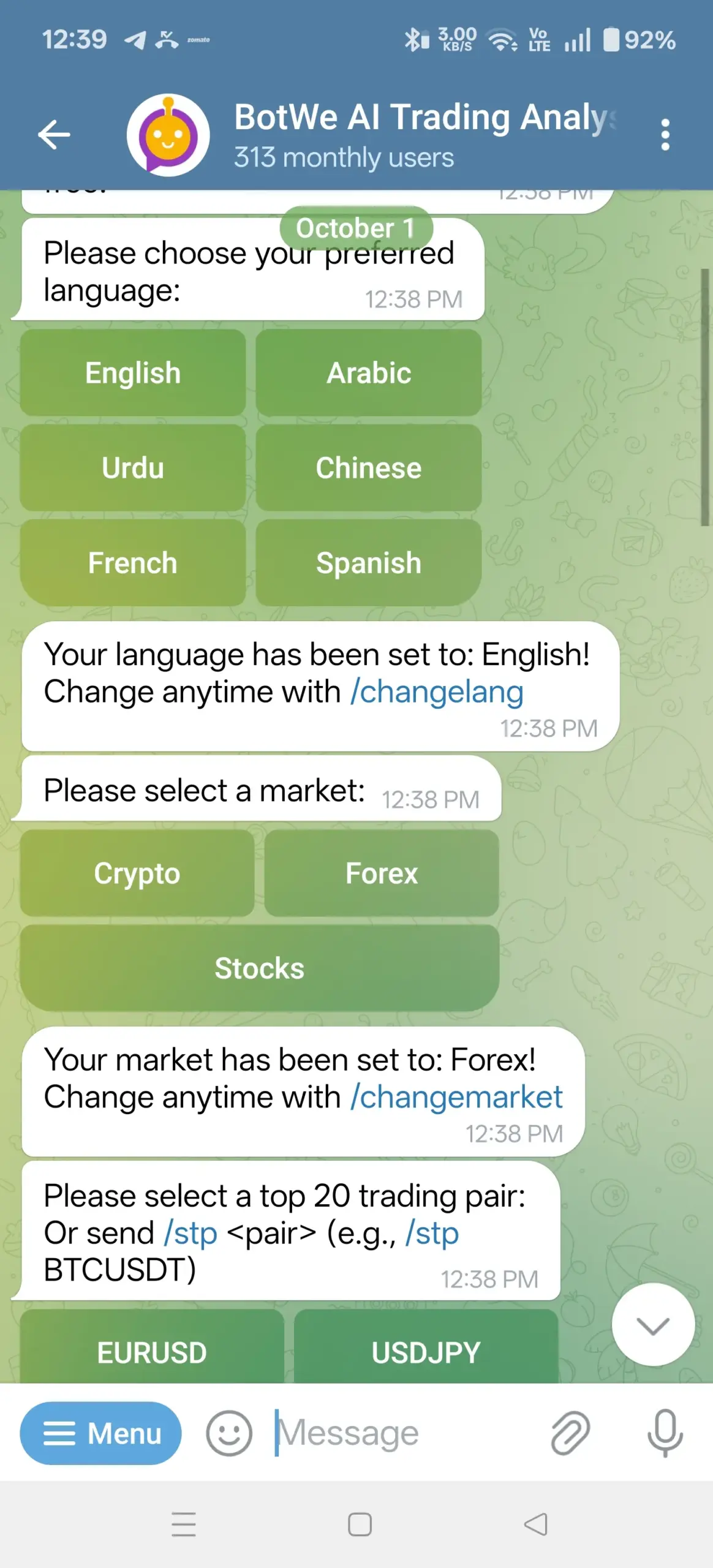Choose the Forex market button
This screenshot has width=713, height=1568.
(382, 873)
